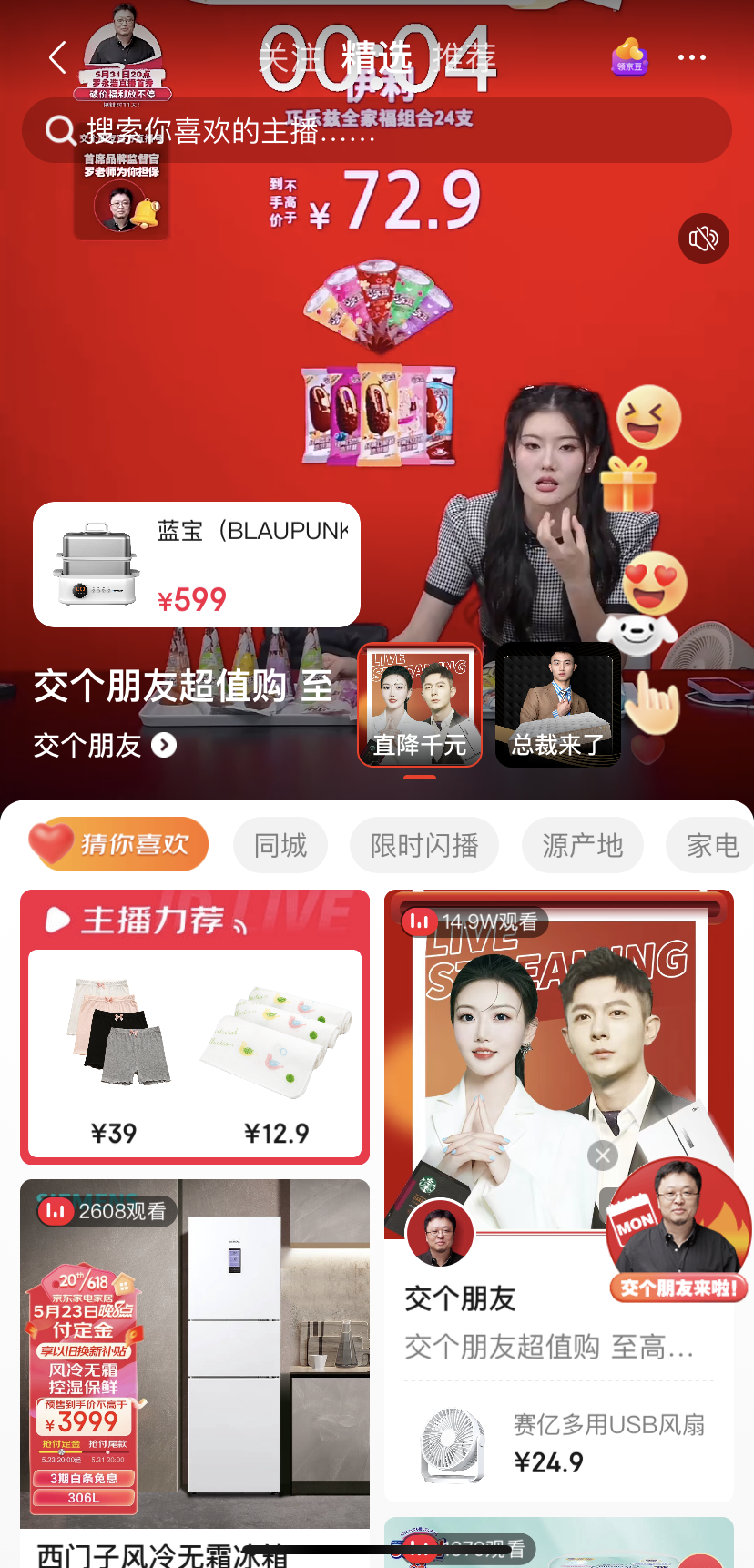
Task: Open the three-dot overflow menu
Action: coord(692,57)
